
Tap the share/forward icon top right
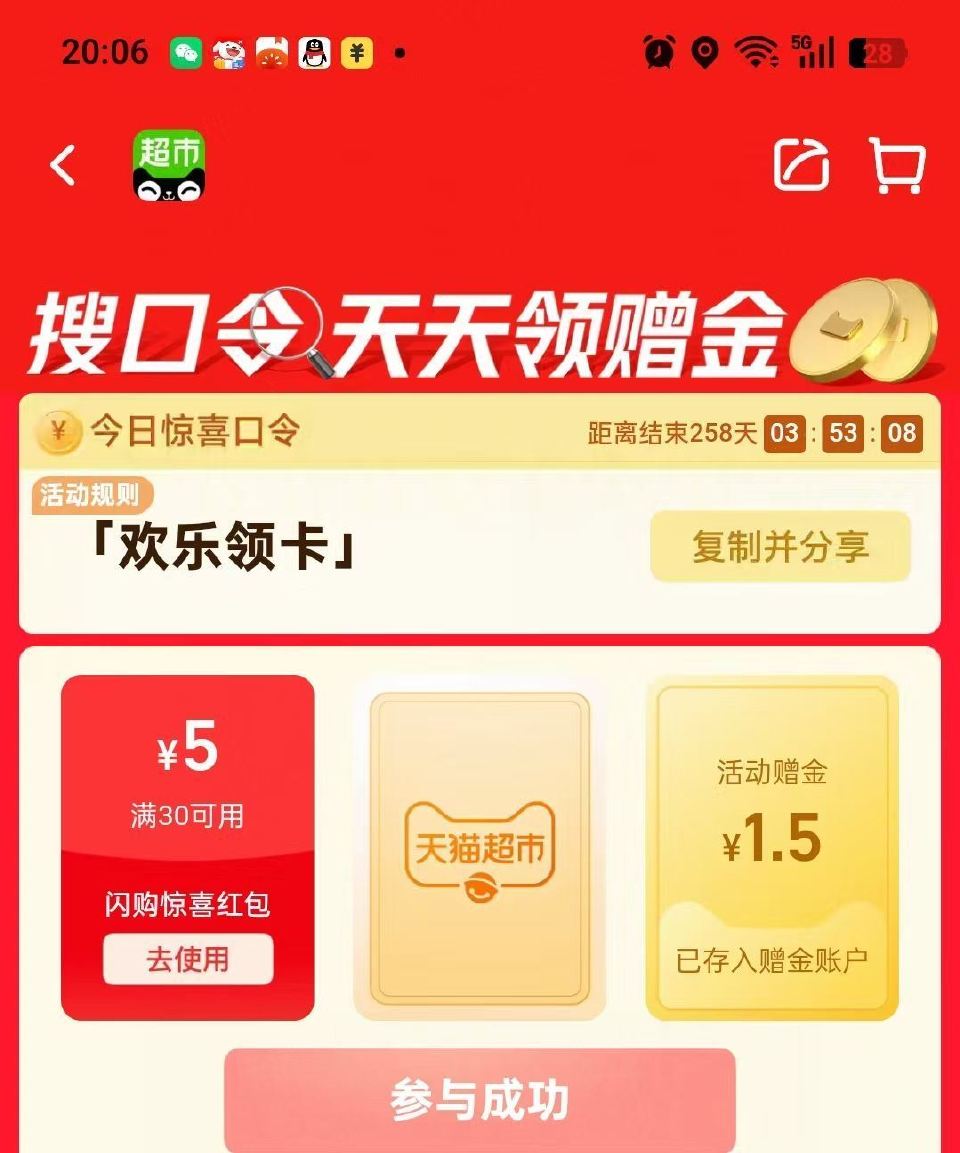(x=800, y=166)
